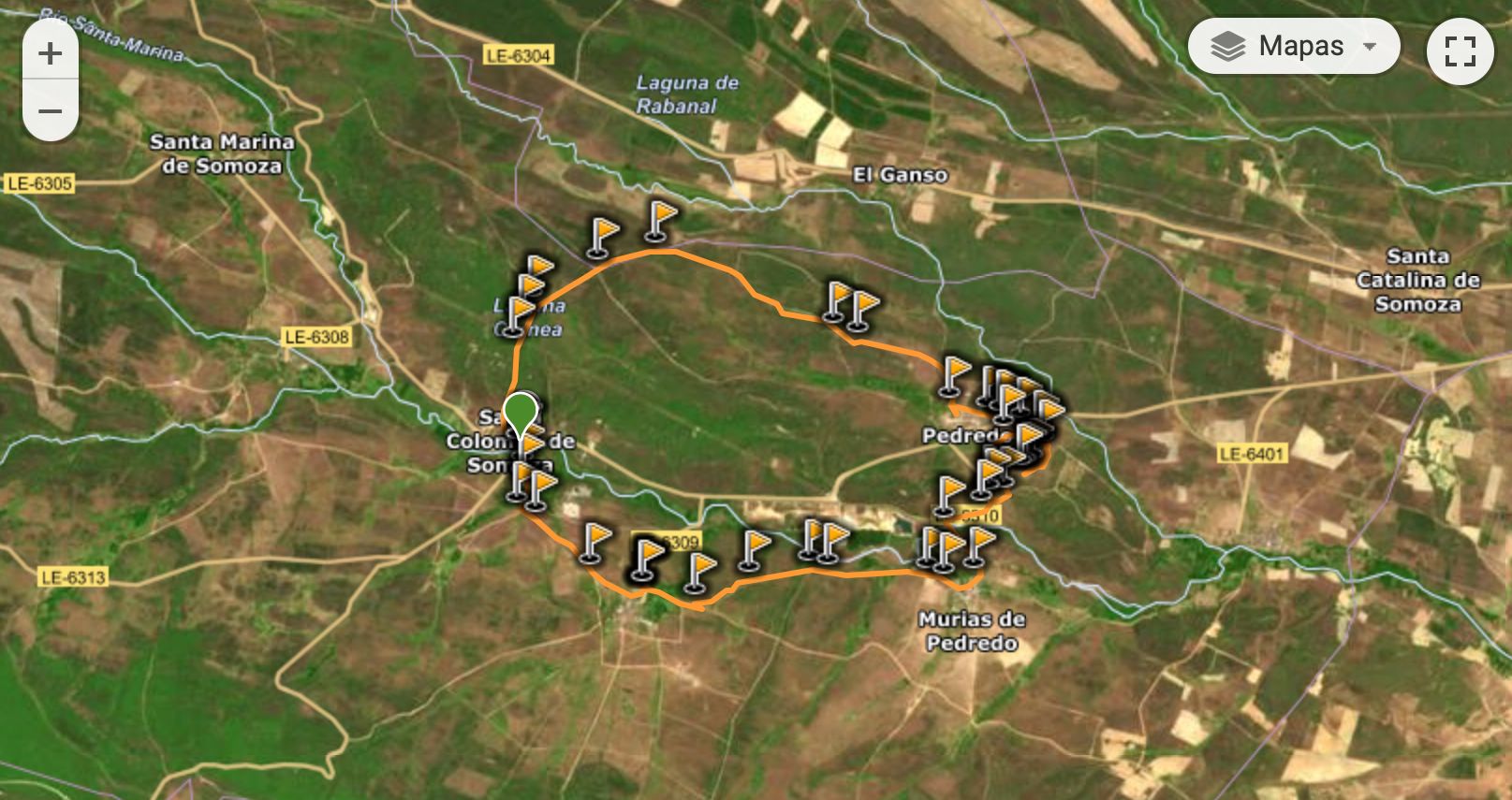Zoom in on the map
Image resolution: width=1512 pixels, height=800 pixels.
click(50, 53)
